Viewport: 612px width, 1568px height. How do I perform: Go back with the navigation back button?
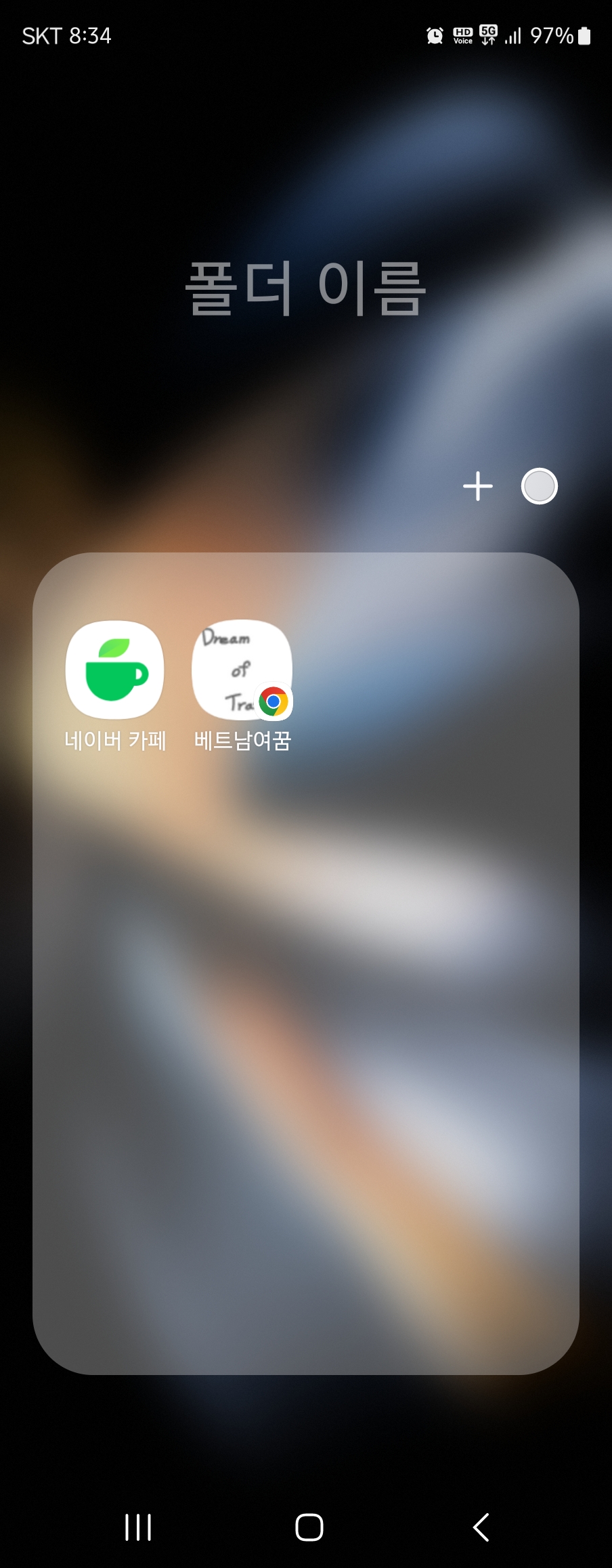(x=481, y=1527)
